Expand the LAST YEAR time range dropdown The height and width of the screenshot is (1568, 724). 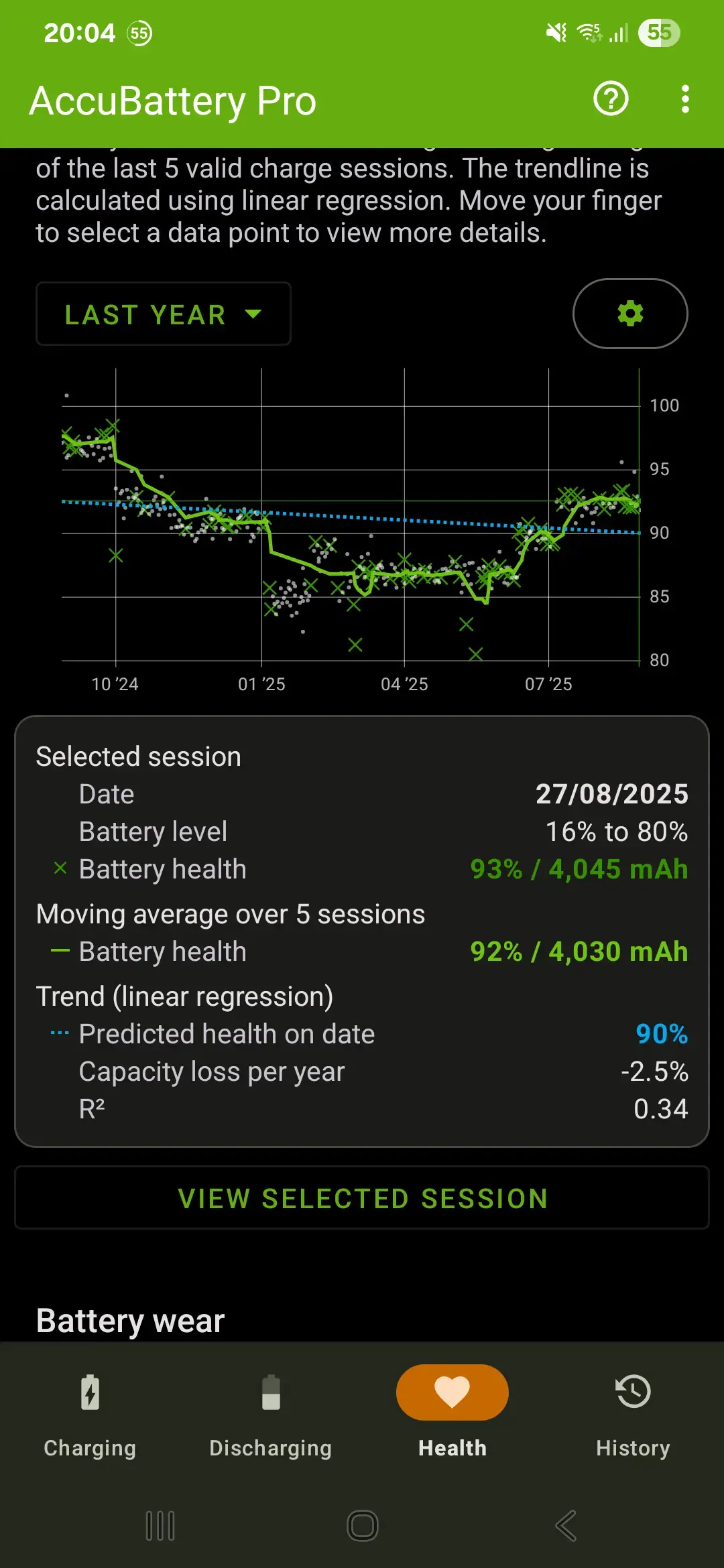pos(163,314)
